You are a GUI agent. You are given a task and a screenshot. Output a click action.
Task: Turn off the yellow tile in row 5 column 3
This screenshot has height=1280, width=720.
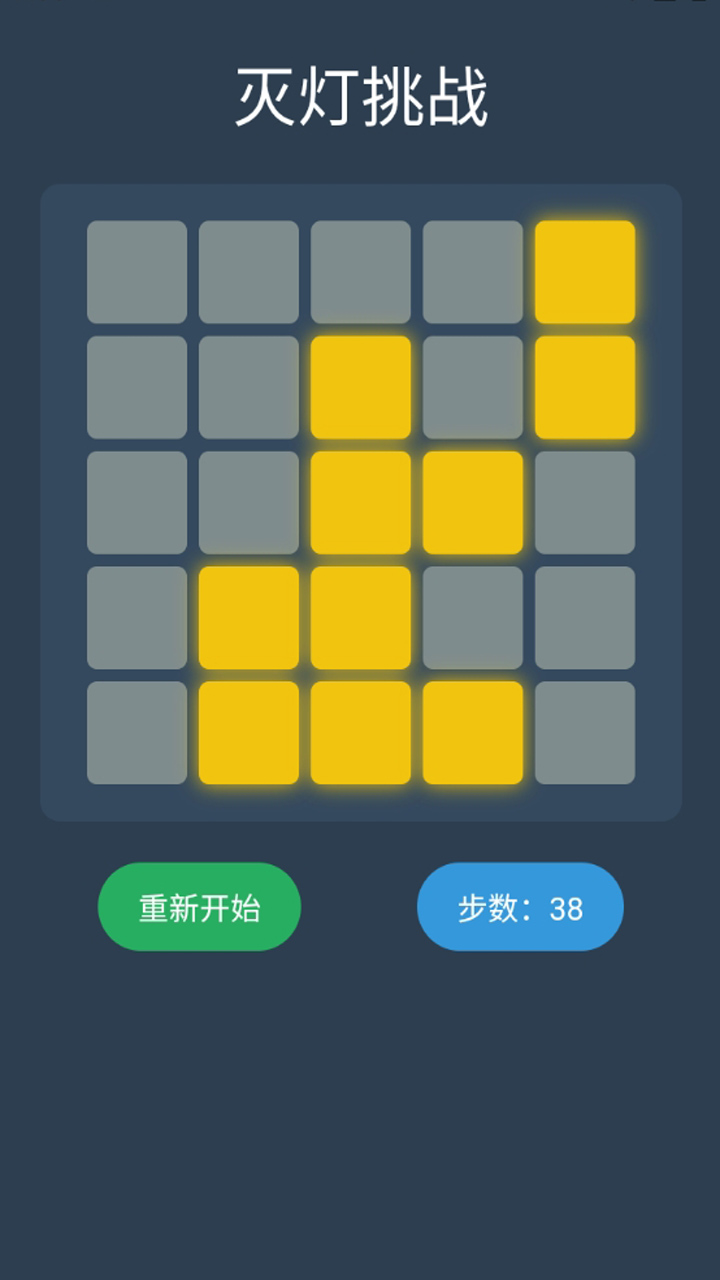tap(361, 730)
